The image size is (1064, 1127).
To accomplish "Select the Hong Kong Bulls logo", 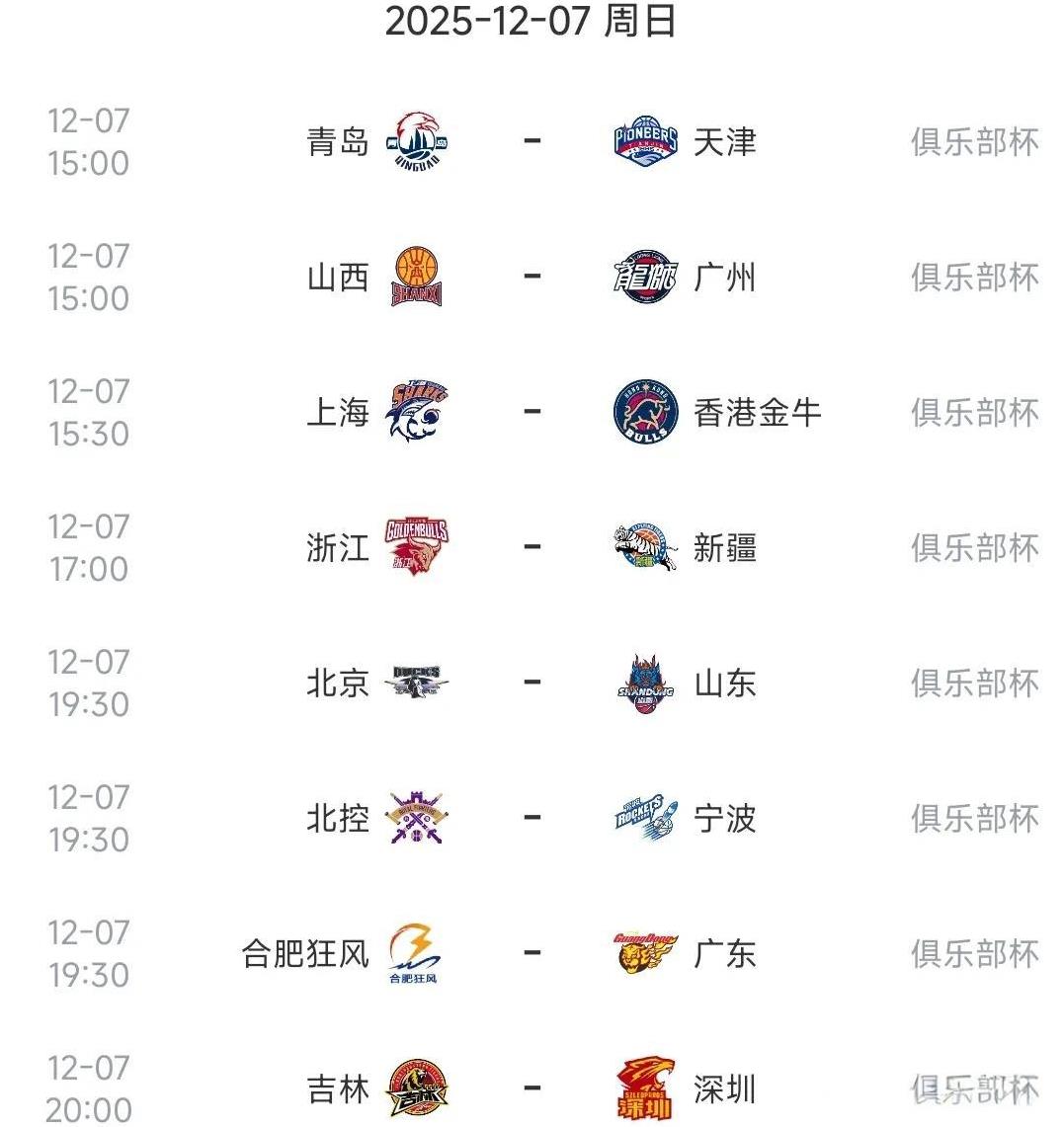I will (643, 413).
